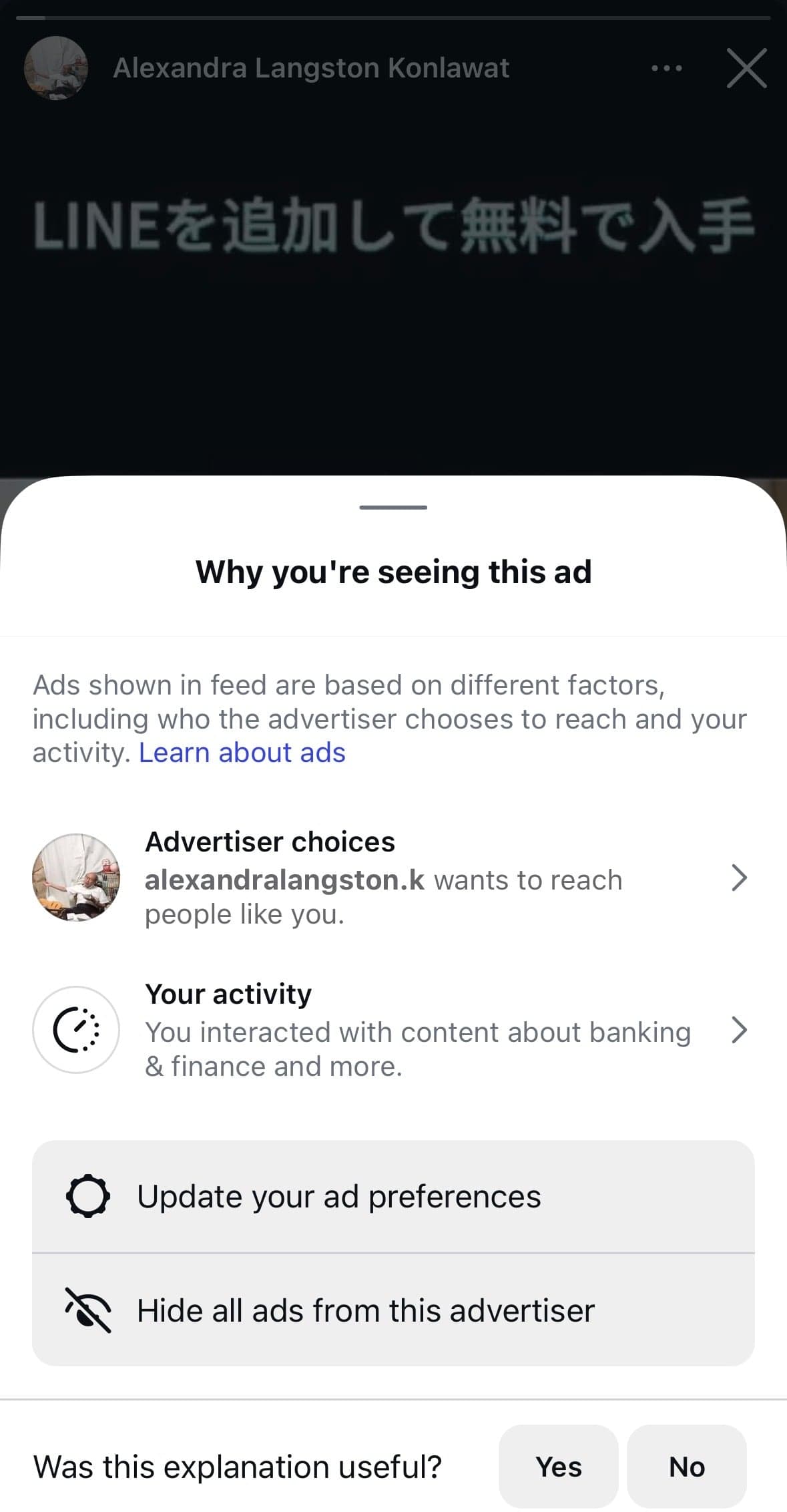This screenshot has height=1512, width=787.
Task: Hide all ads from this advertiser
Action: coord(393,1310)
